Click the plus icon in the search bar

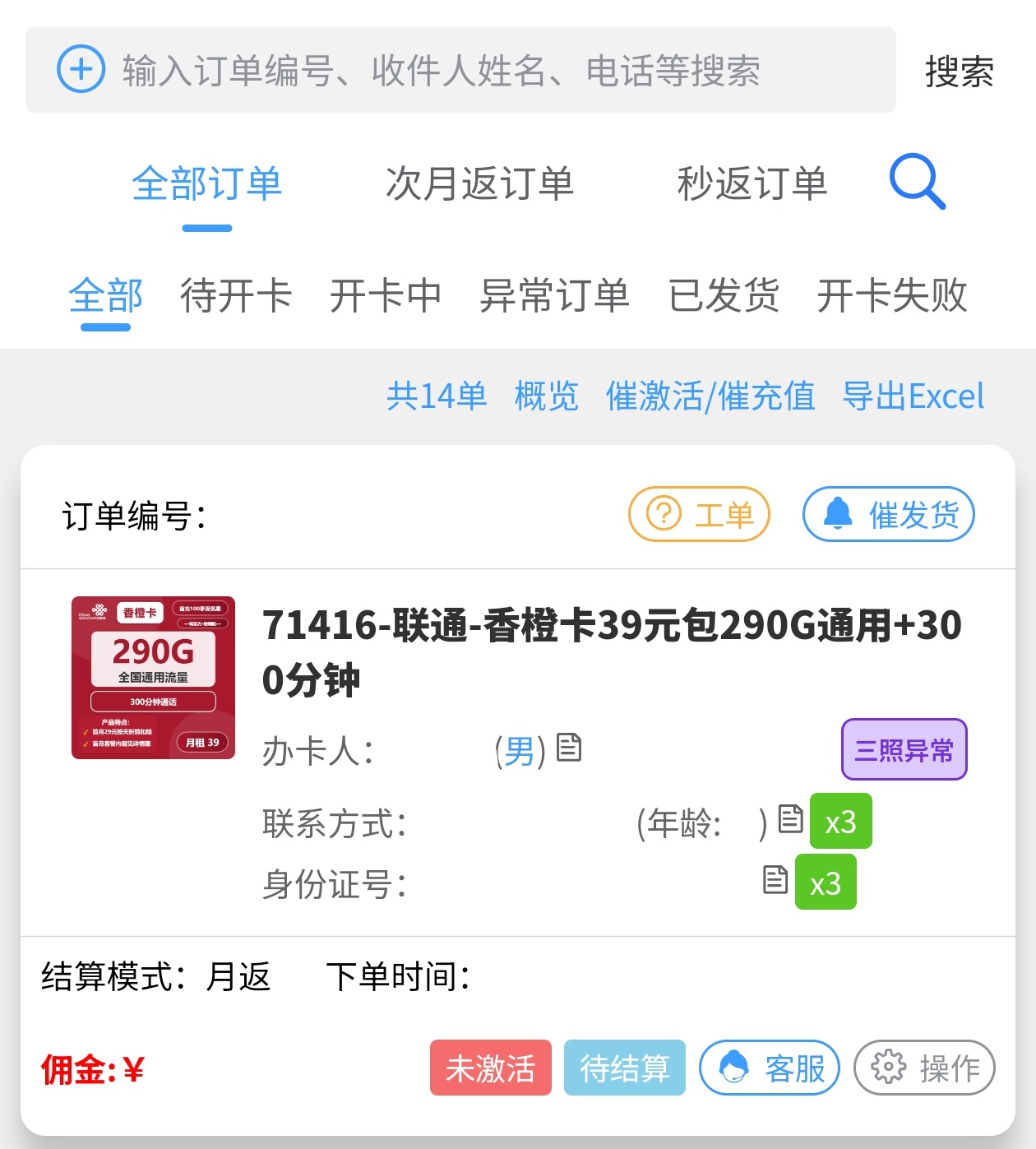click(x=80, y=70)
